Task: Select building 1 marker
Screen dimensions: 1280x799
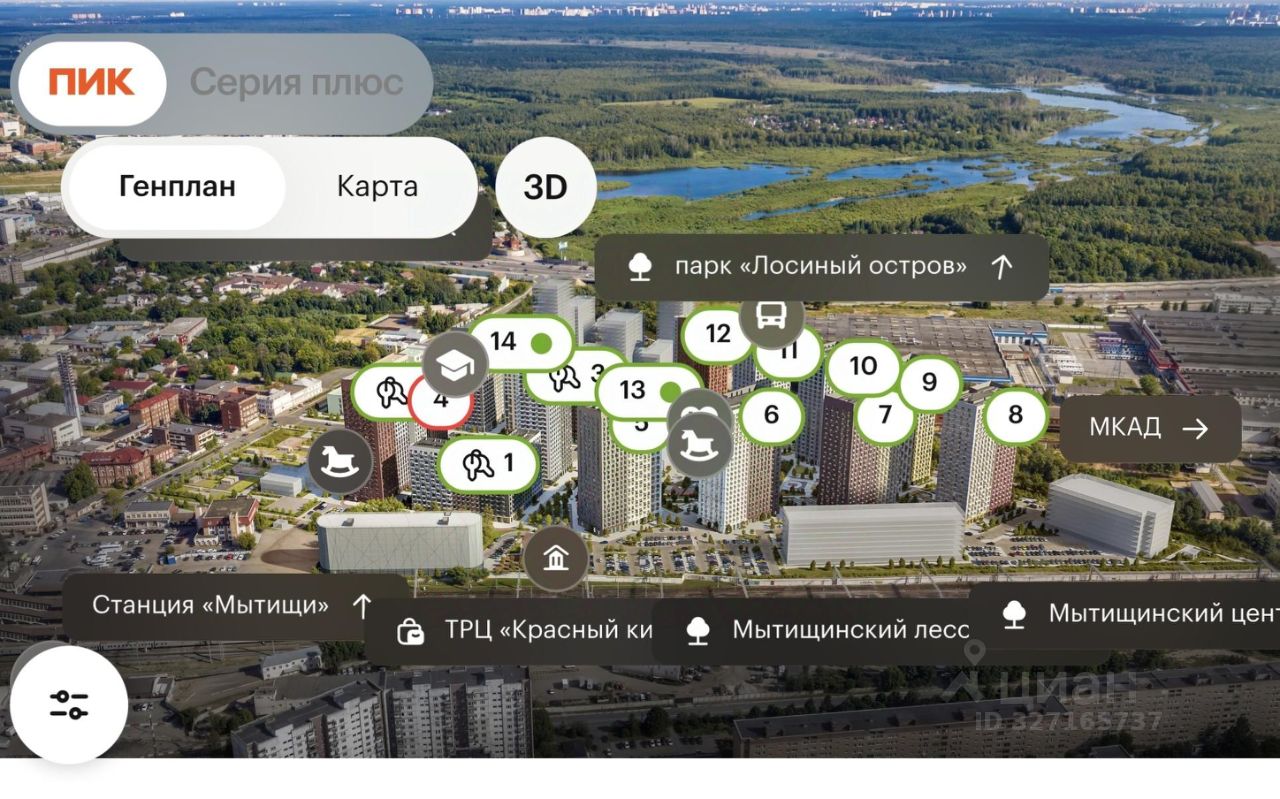Action: (x=490, y=463)
